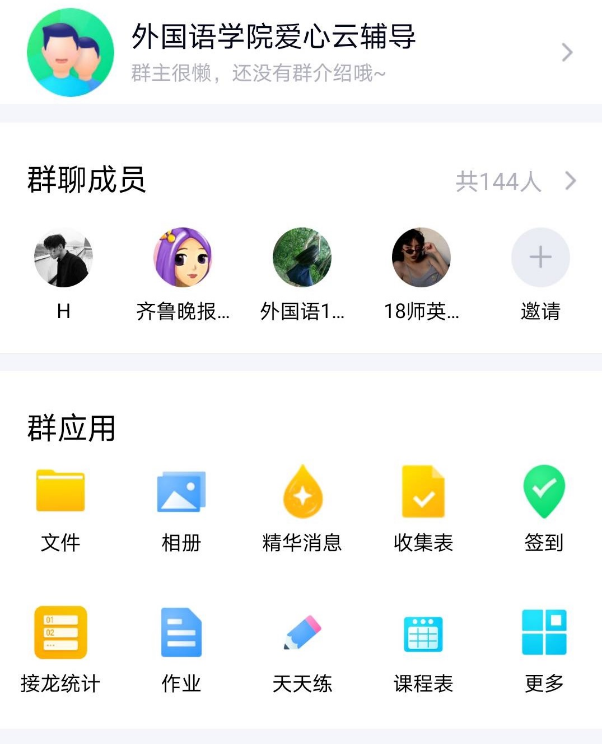Open member 齐鲁晚报's profile
The width and height of the screenshot is (602, 744).
tap(182, 258)
